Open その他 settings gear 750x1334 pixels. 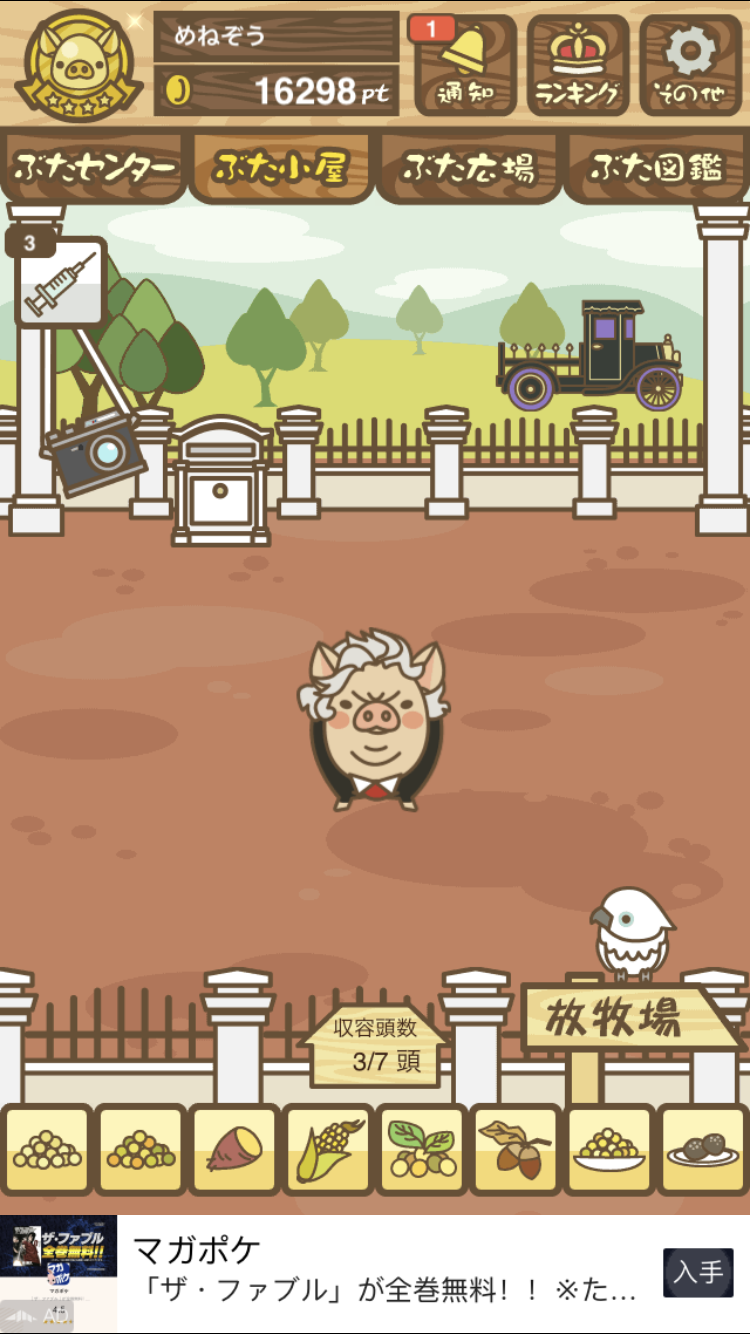coord(691,65)
